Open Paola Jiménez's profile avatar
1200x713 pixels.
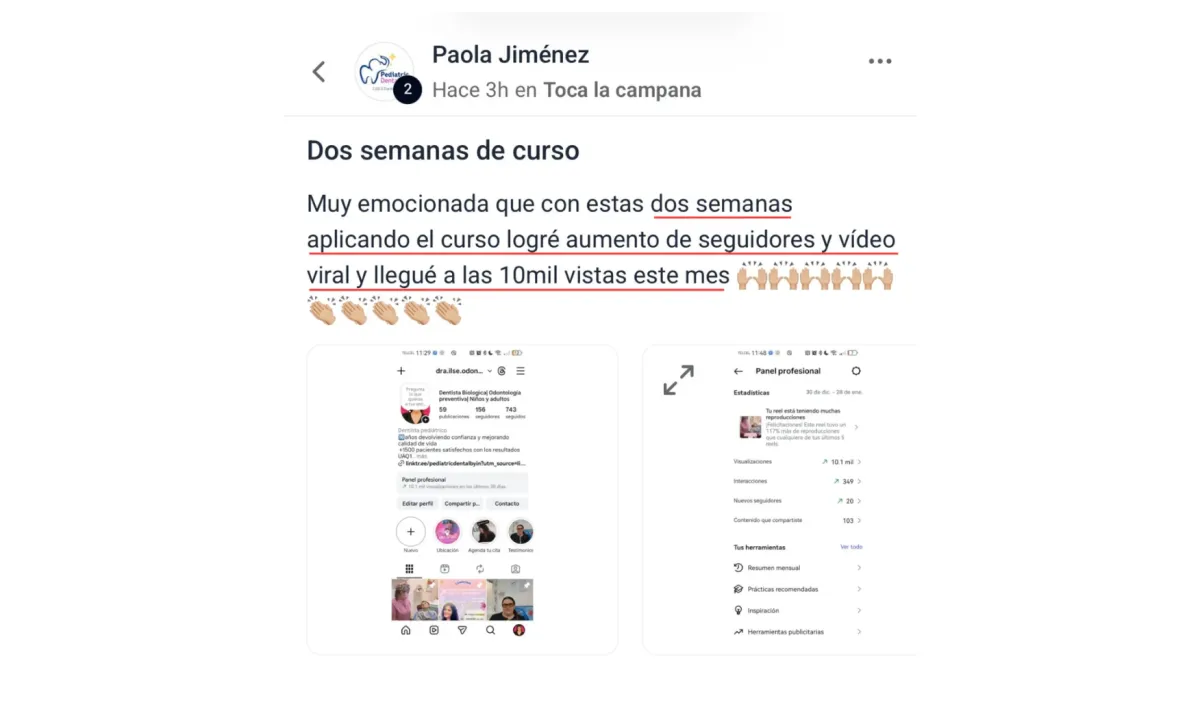[x=384, y=71]
